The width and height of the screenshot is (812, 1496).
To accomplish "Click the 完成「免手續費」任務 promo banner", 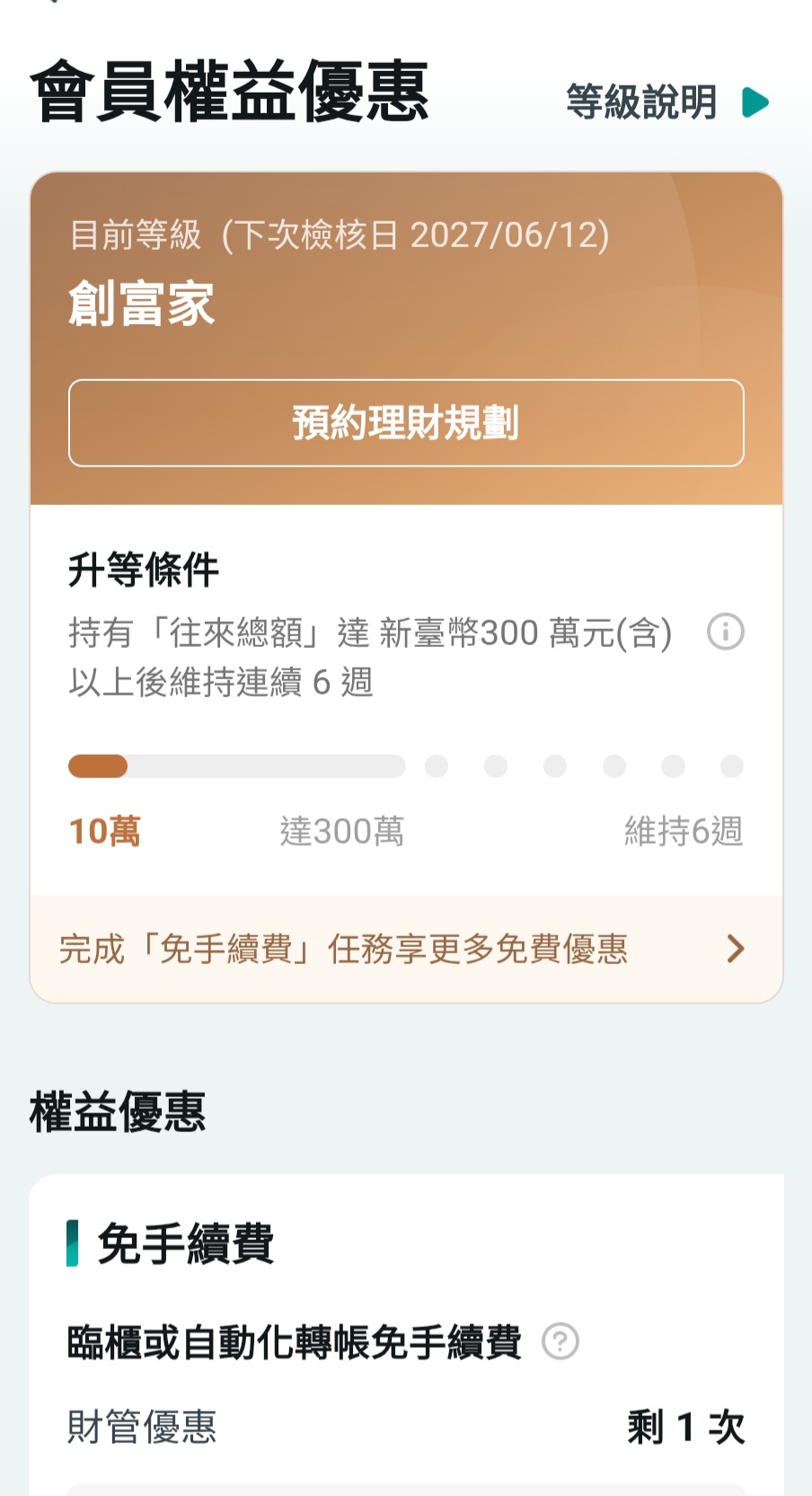I will click(x=344, y=950).
